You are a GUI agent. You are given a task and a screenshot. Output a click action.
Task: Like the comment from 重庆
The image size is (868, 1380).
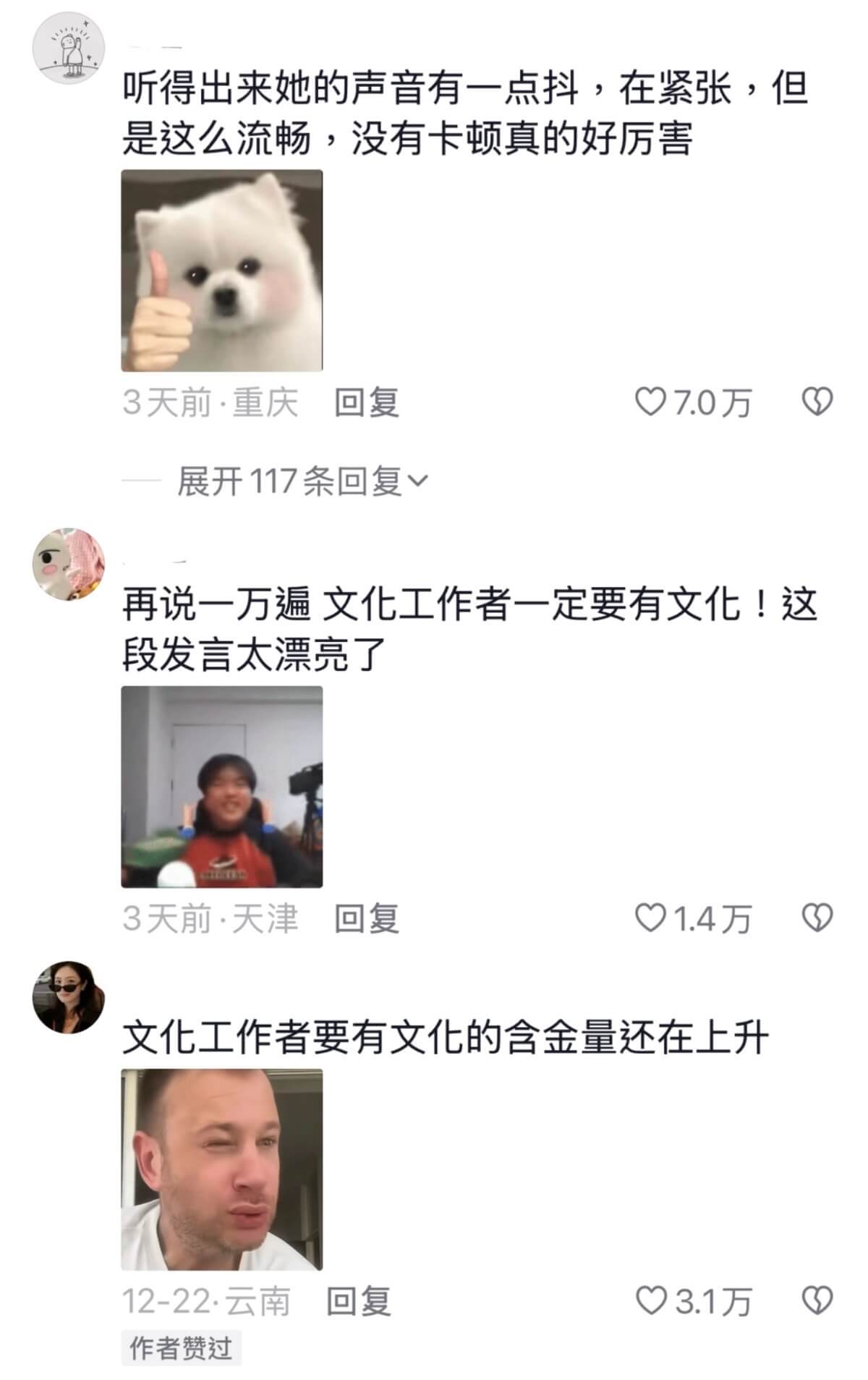point(650,402)
